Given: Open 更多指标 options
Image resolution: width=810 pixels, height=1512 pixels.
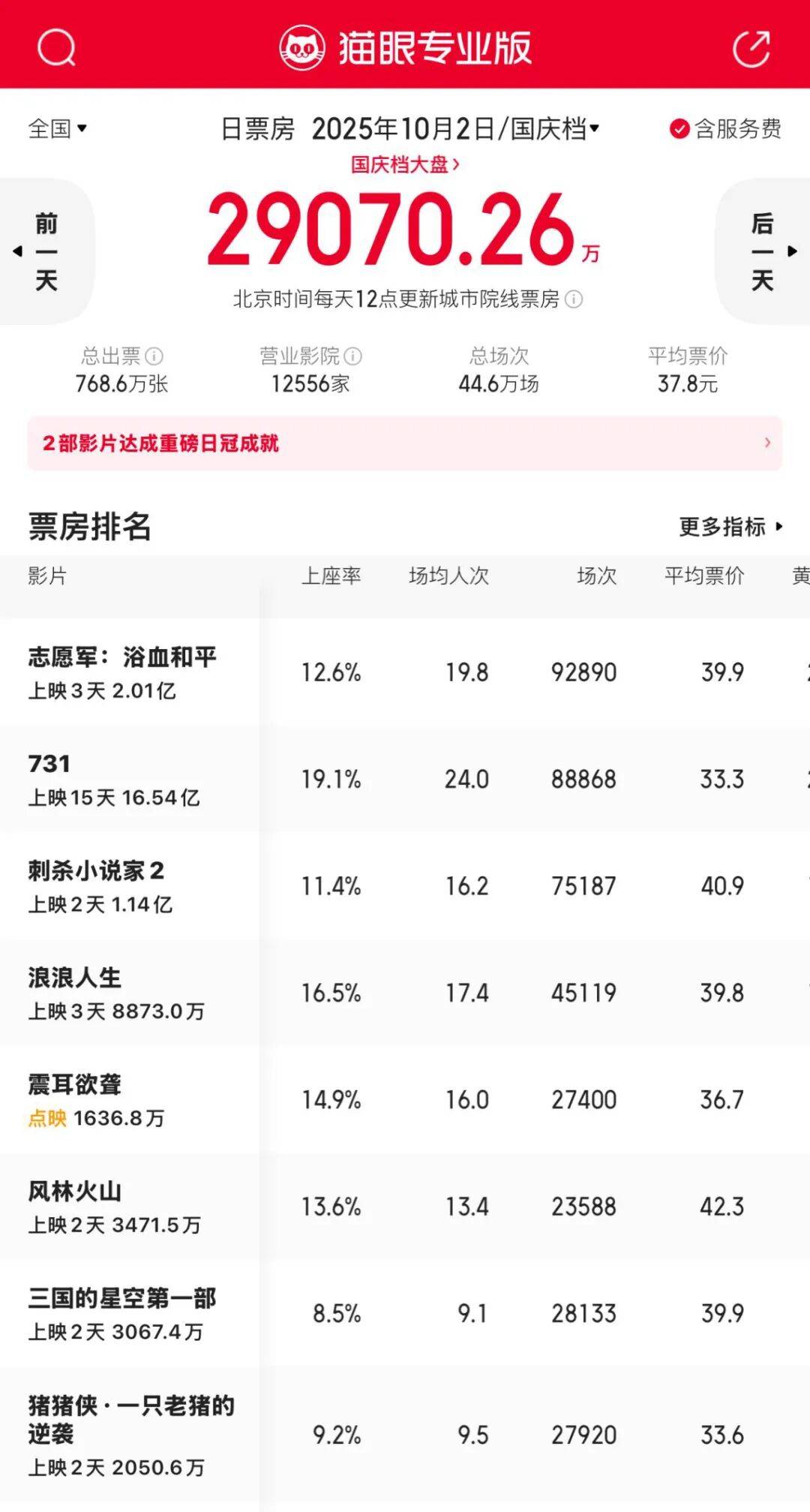Looking at the screenshot, I should click(x=730, y=527).
